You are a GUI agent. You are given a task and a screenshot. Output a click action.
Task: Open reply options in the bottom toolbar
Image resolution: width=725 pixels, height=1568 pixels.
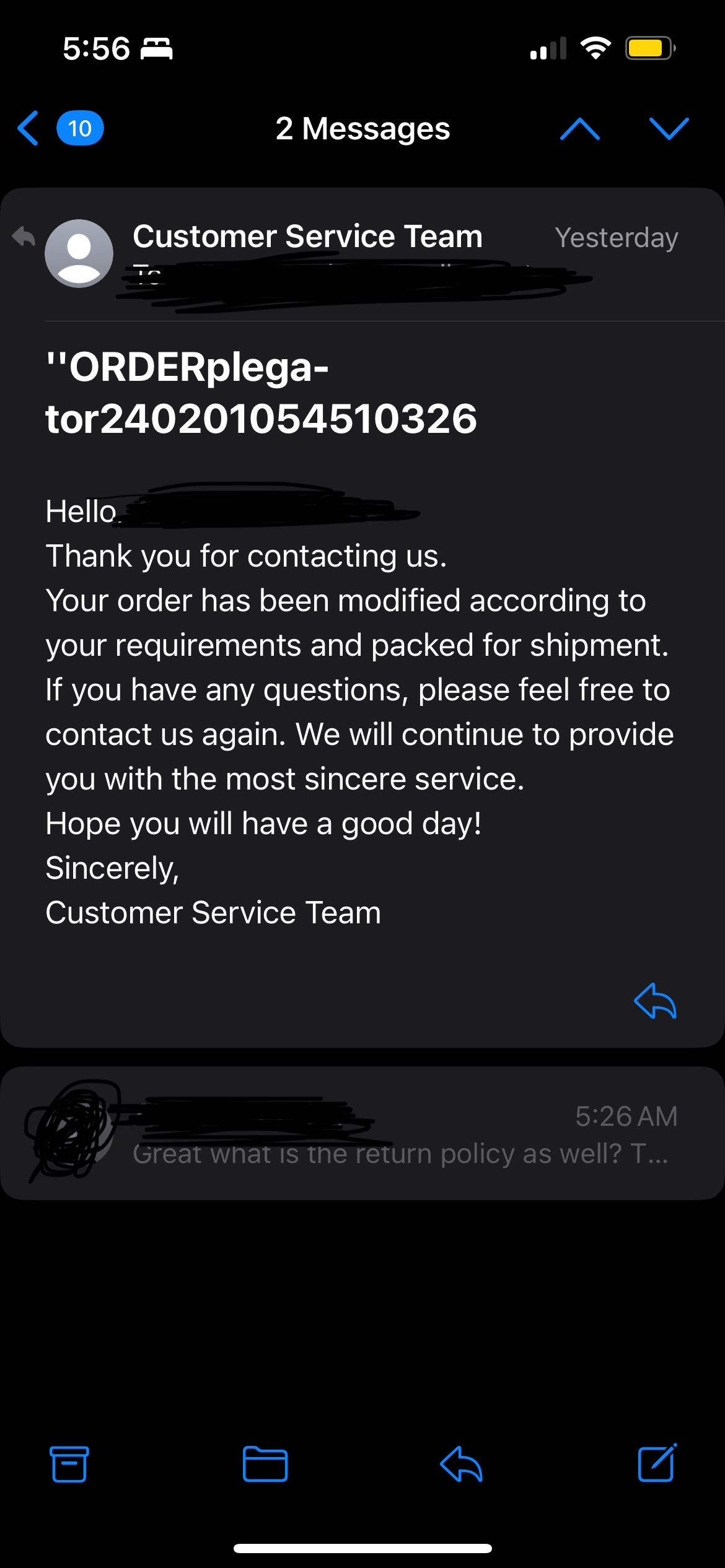tap(461, 1464)
